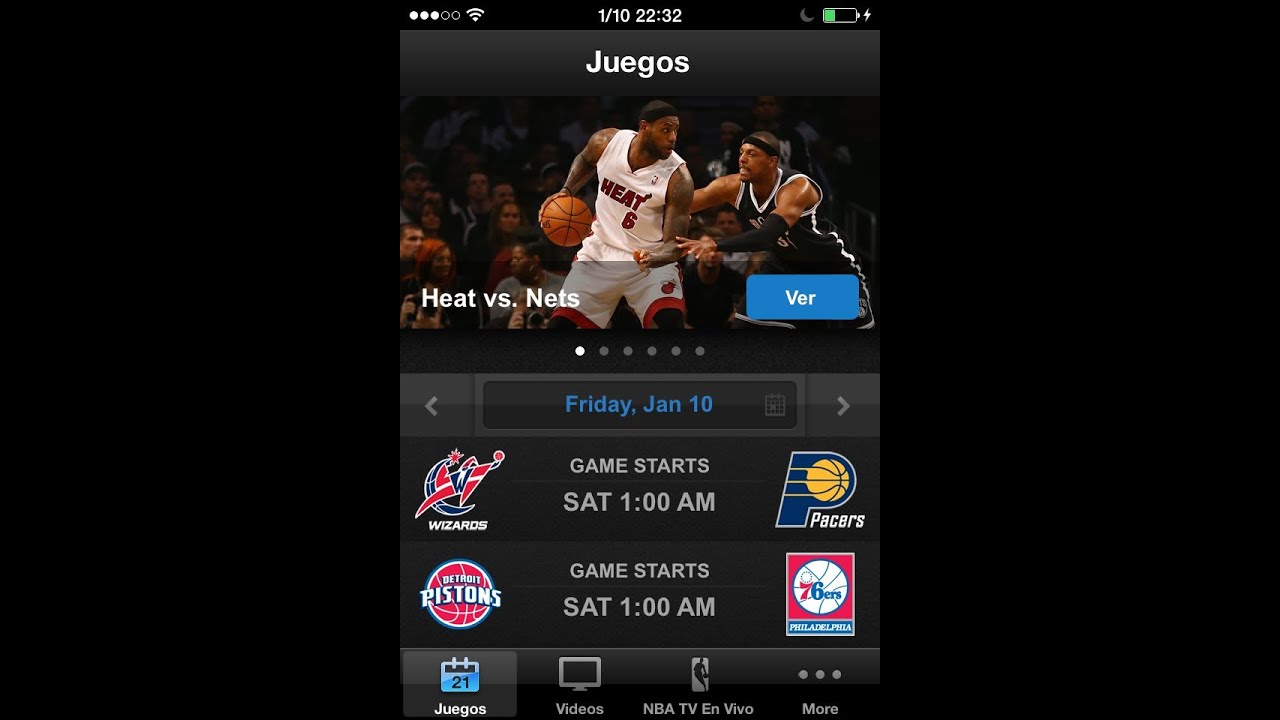
Task: Open the Pistons vs 76ers game
Action: 640,594
